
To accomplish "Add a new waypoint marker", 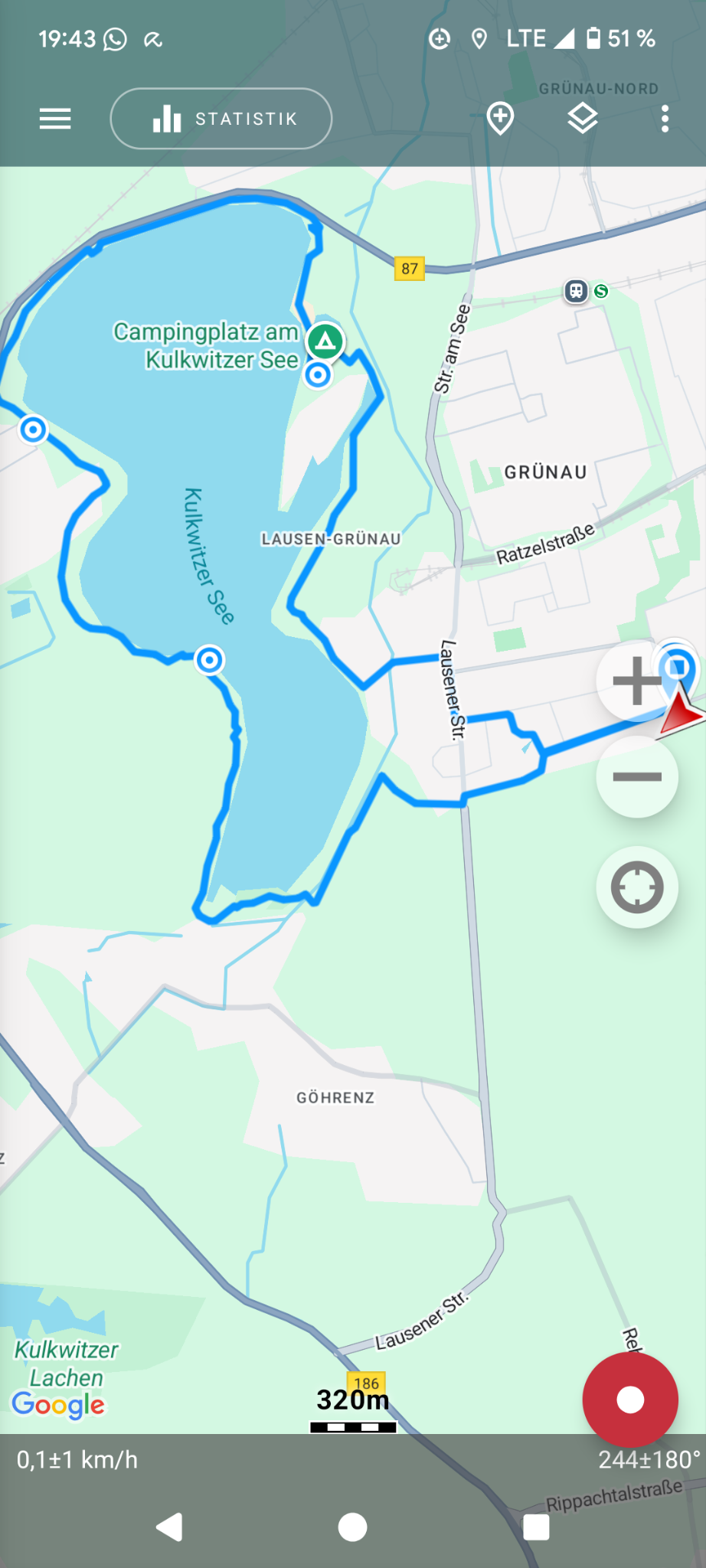I will [500, 119].
